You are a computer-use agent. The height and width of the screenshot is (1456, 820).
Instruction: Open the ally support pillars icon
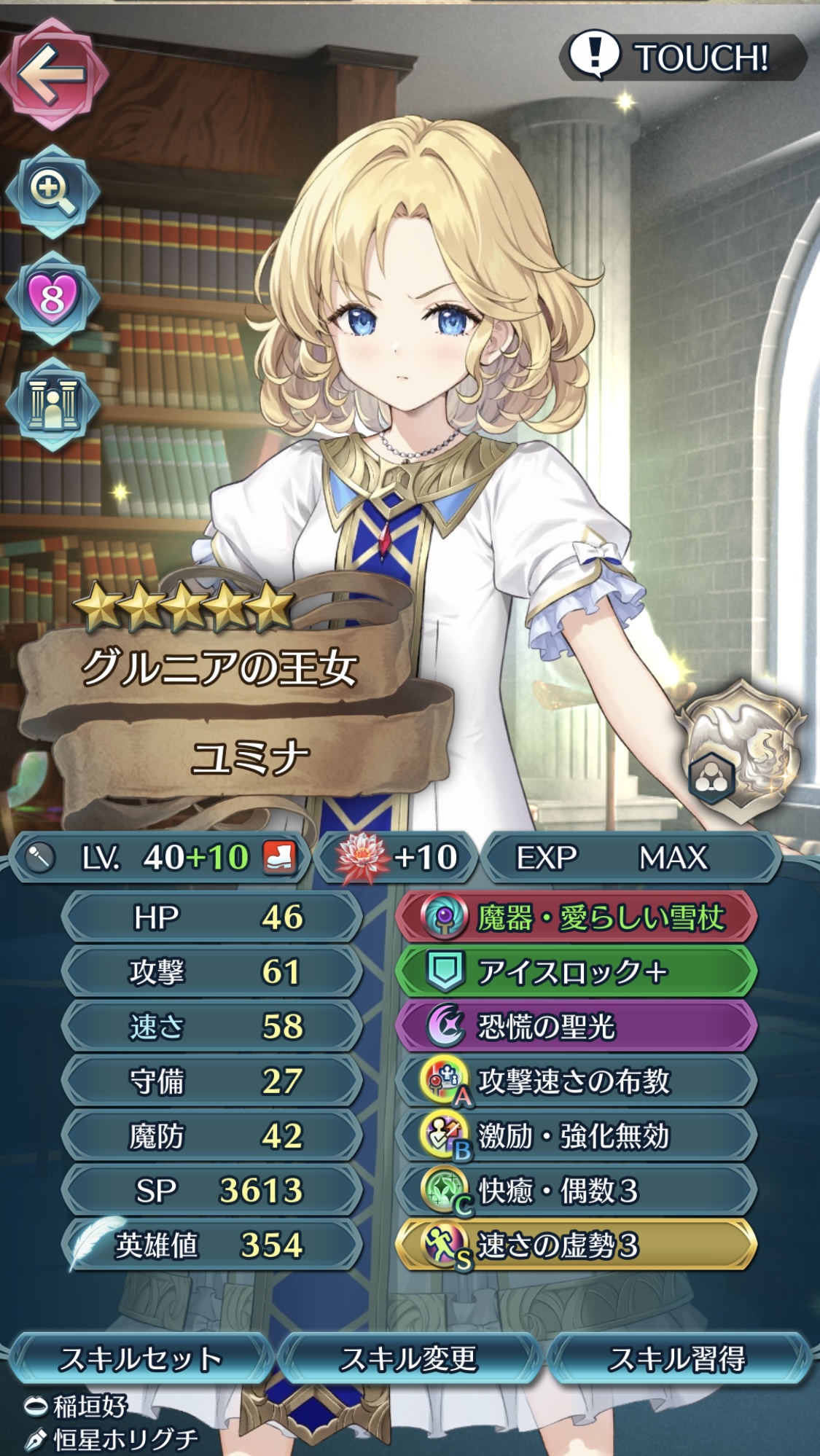point(52,404)
